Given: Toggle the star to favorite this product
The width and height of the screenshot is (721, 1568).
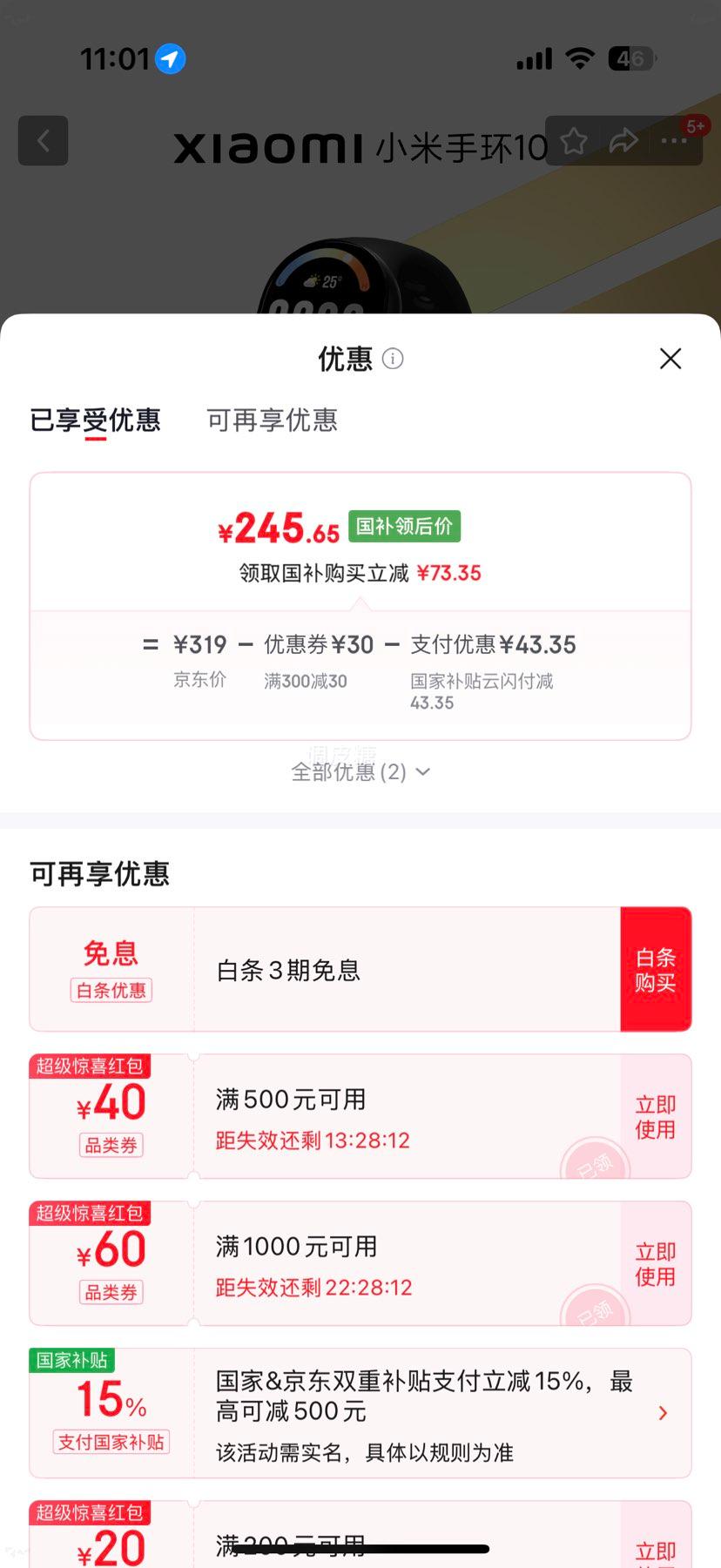Looking at the screenshot, I should 574,140.
